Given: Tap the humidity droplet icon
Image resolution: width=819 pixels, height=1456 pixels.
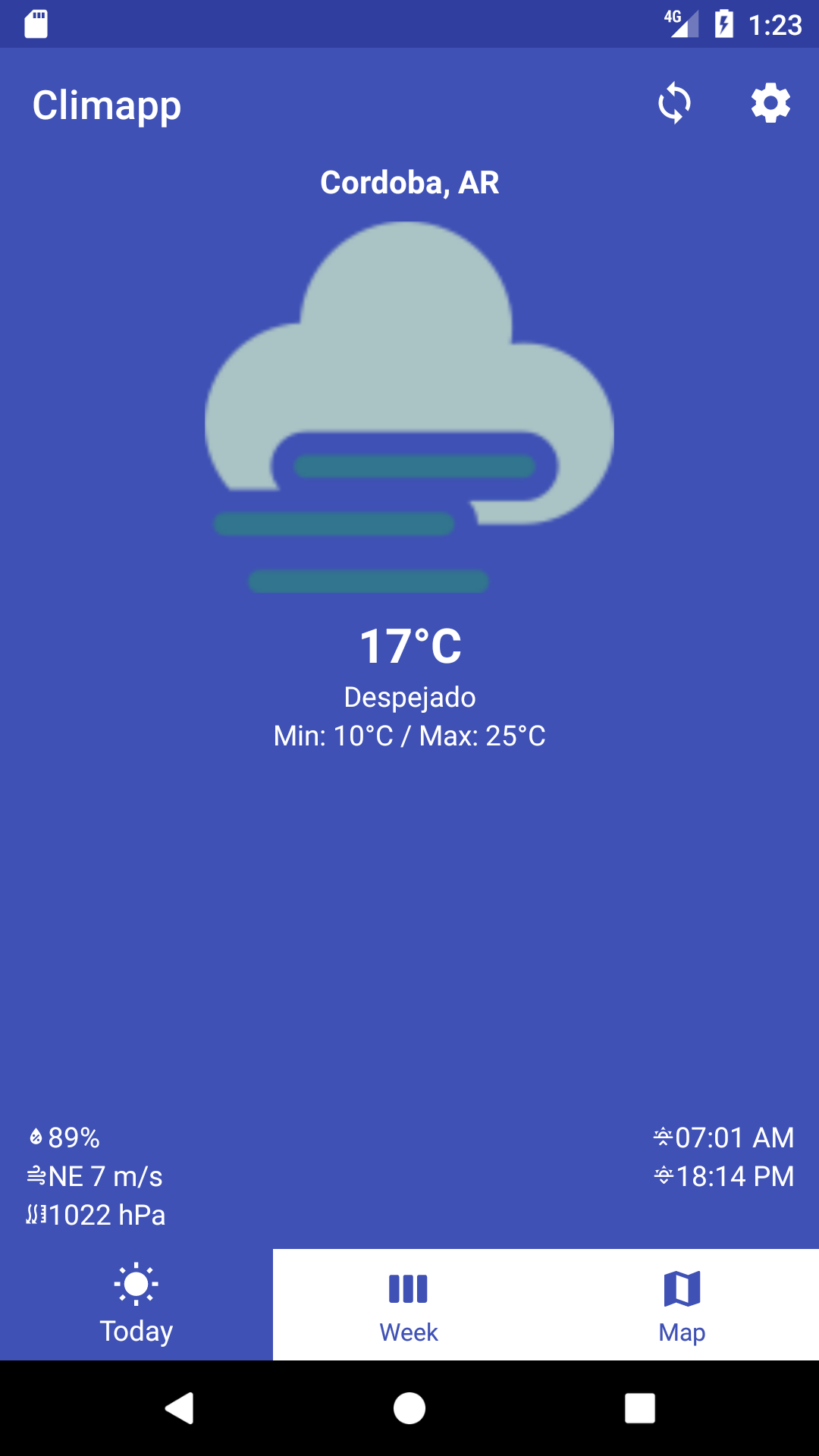Looking at the screenshot, I should tap(36, 1137).
